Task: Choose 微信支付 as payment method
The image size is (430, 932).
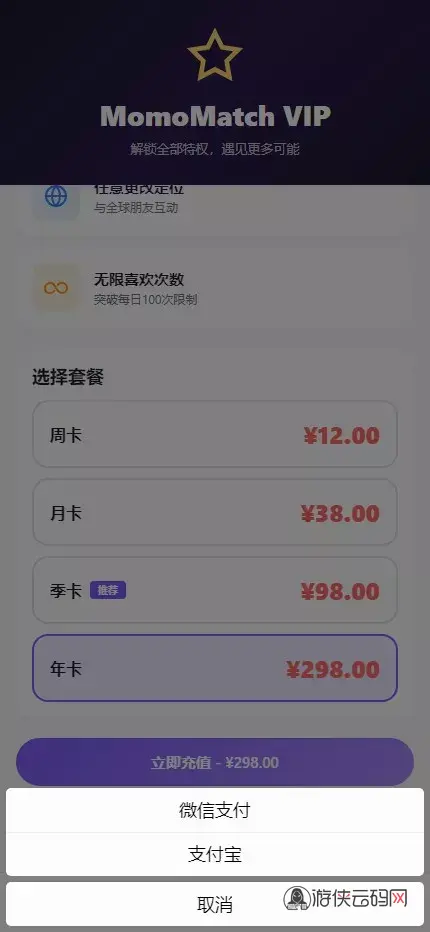Action: point(215,810)
